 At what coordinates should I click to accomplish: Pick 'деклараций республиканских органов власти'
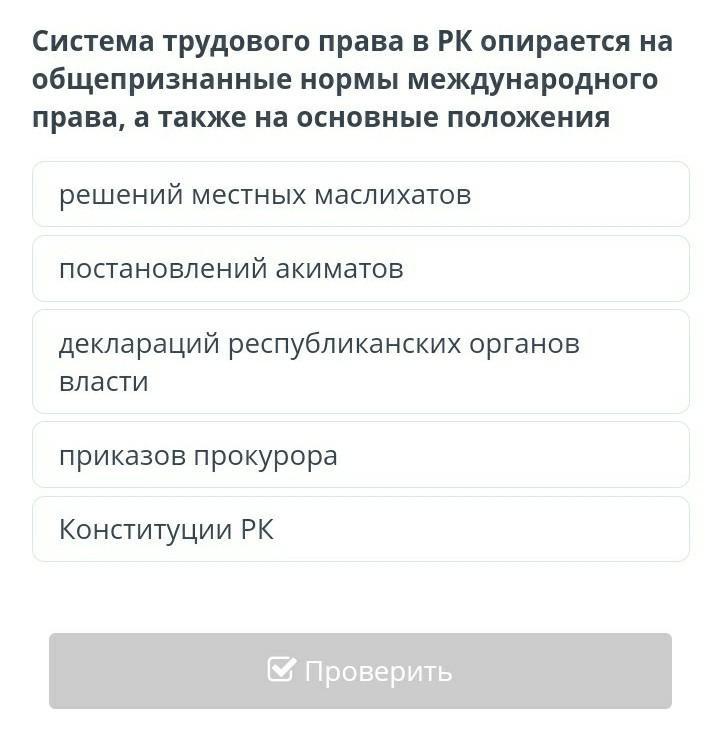click(360, 362)
